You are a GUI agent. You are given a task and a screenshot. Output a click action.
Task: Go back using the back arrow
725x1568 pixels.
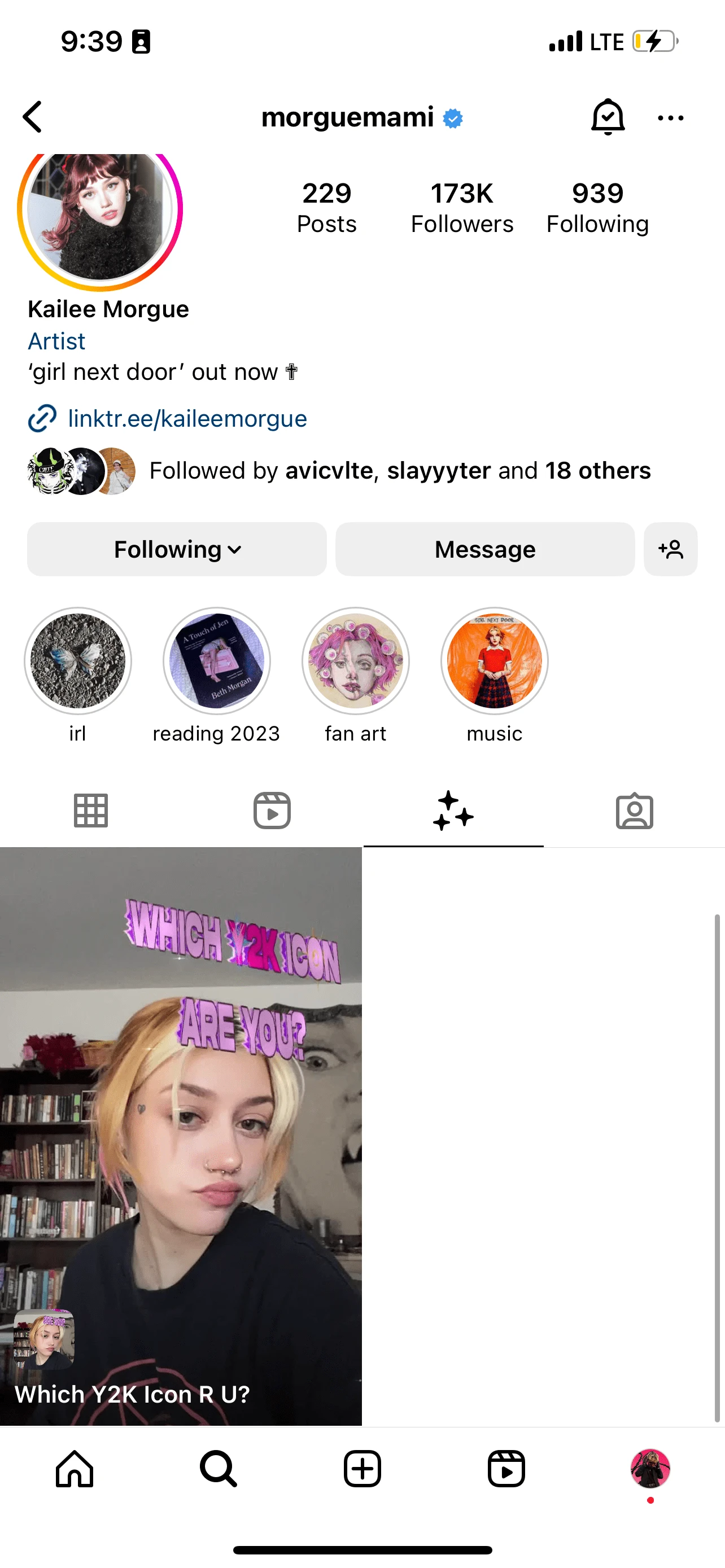tap(33, 117)
